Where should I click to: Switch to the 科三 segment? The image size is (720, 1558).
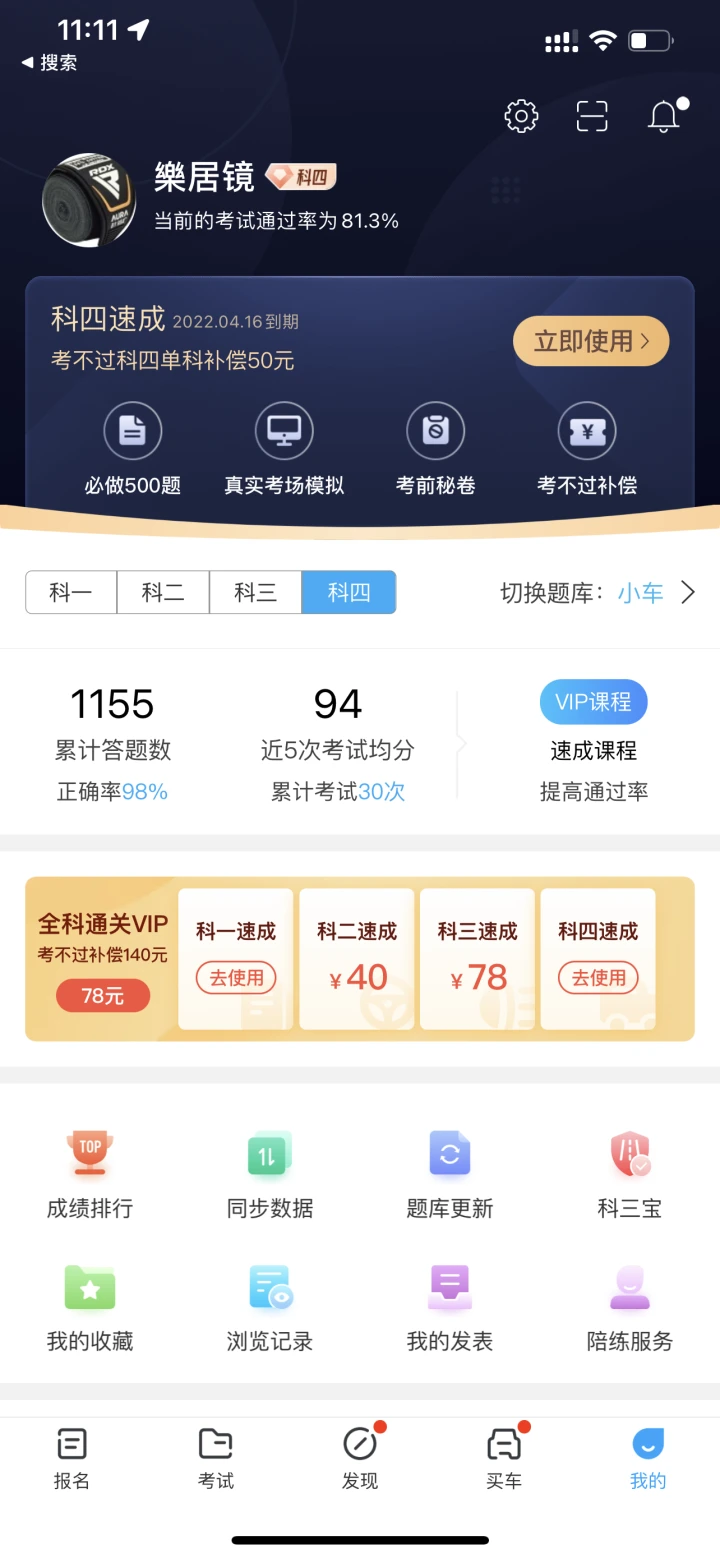coord(255,592)
